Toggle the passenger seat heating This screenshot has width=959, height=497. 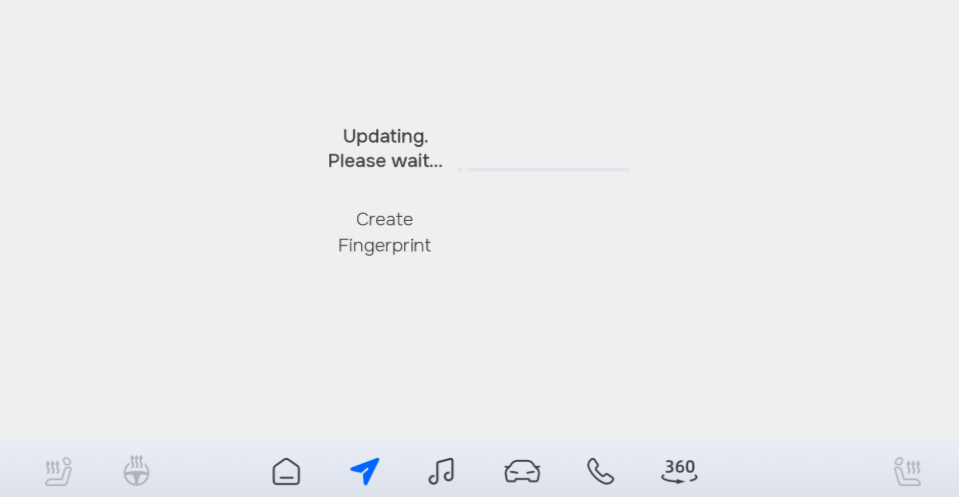point(907,471)
